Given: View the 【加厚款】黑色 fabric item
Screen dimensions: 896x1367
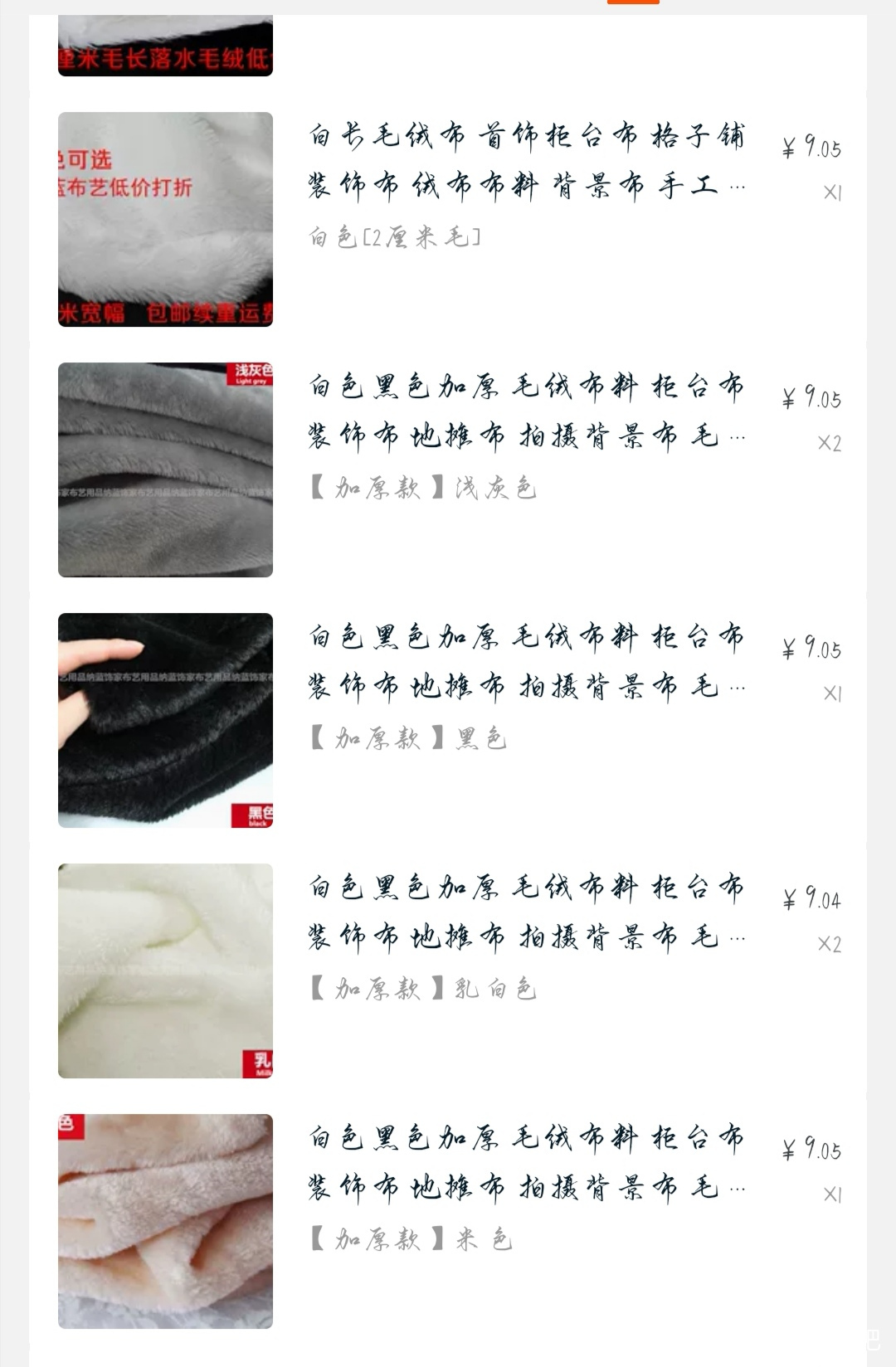Looking at the screenshot, I should 526,661.
